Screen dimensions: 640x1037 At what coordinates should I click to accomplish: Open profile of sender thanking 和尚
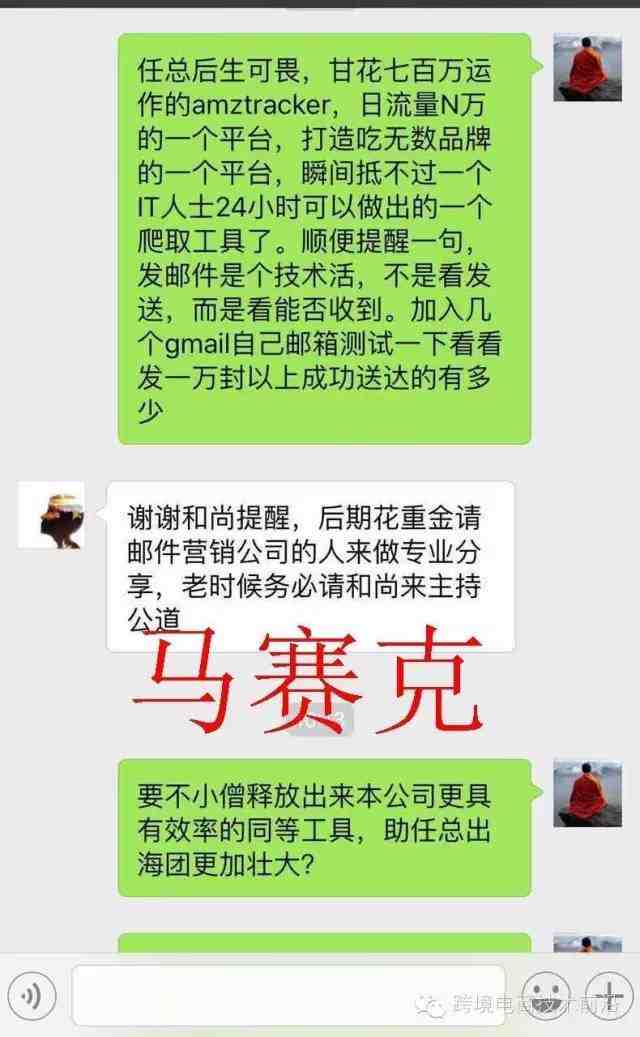[x=51, y=515]
